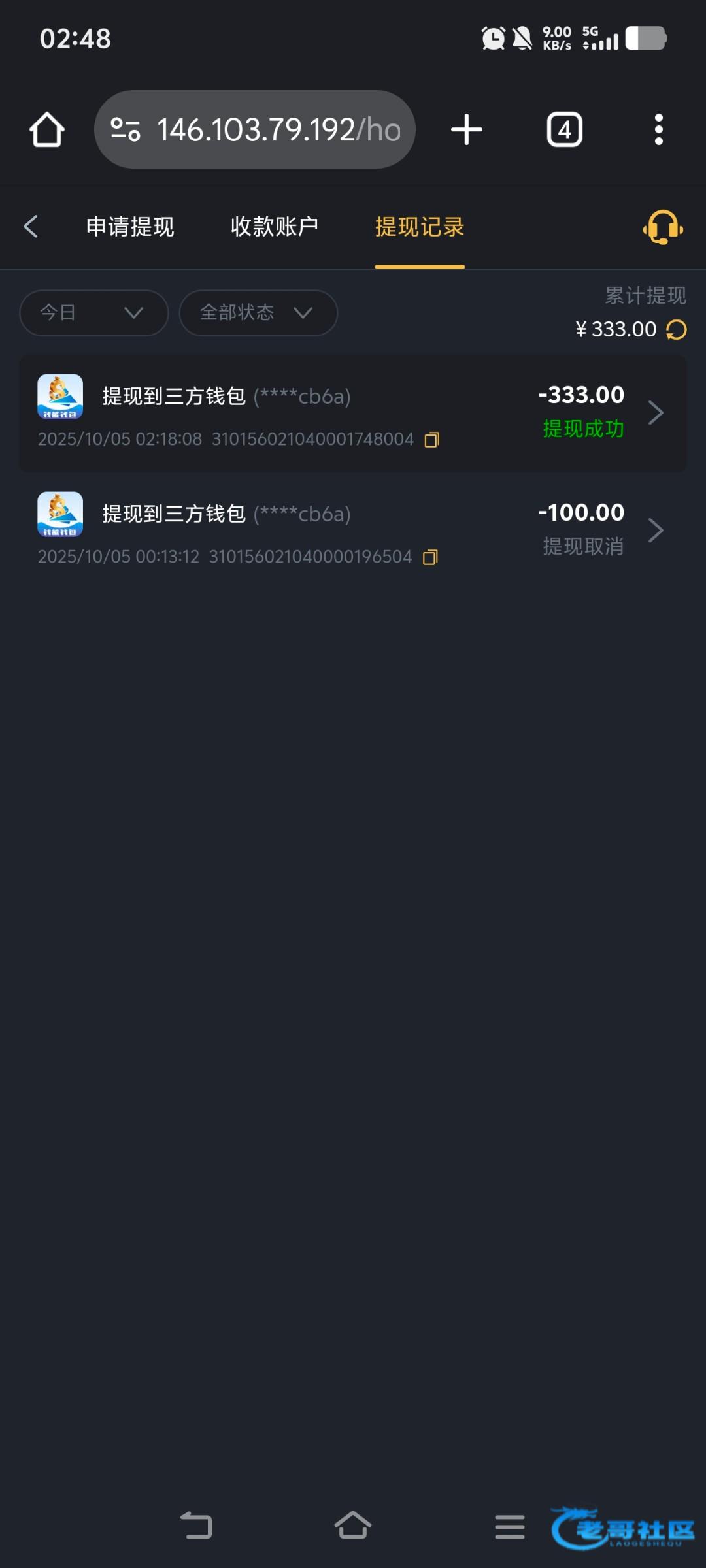Image resolution: width=706 pixels, height=1568 pixels.
Task: Open a new browser tab
Action: (x=467, y=129)
